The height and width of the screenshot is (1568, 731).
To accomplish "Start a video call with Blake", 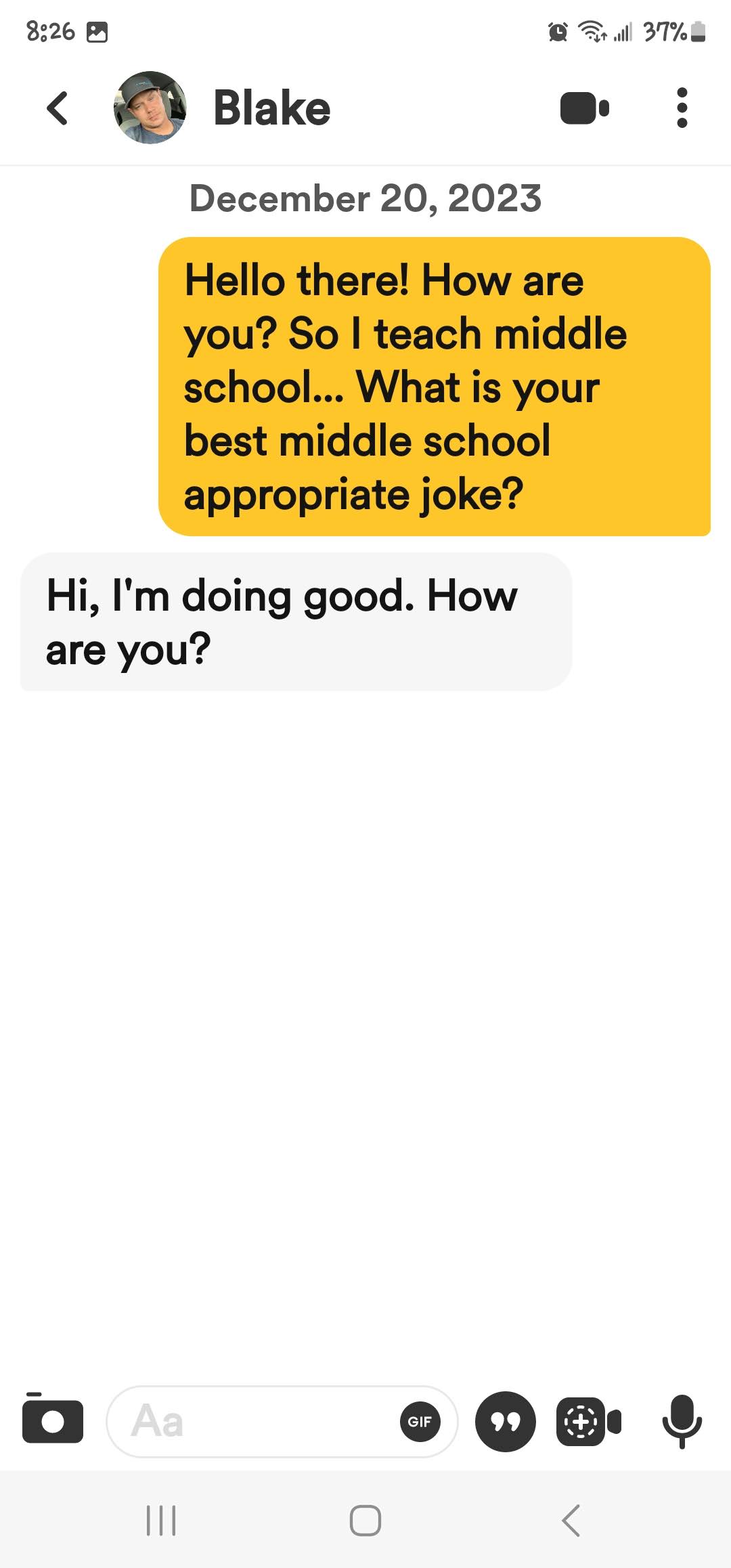I will coord(585,108).
